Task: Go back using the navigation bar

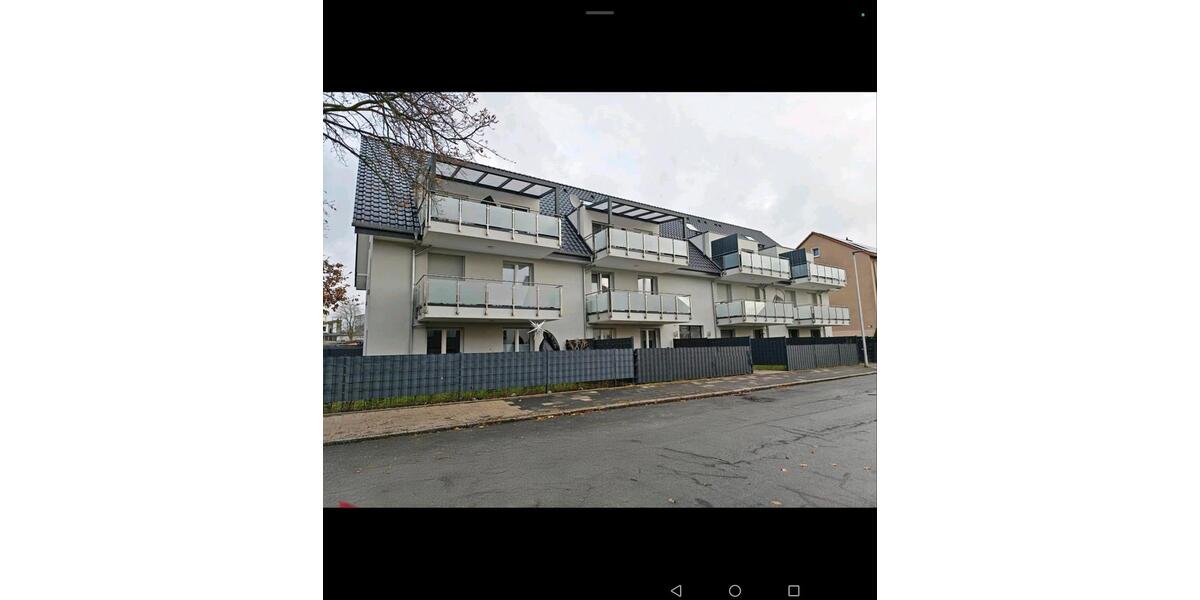Action: coord(676,591)
